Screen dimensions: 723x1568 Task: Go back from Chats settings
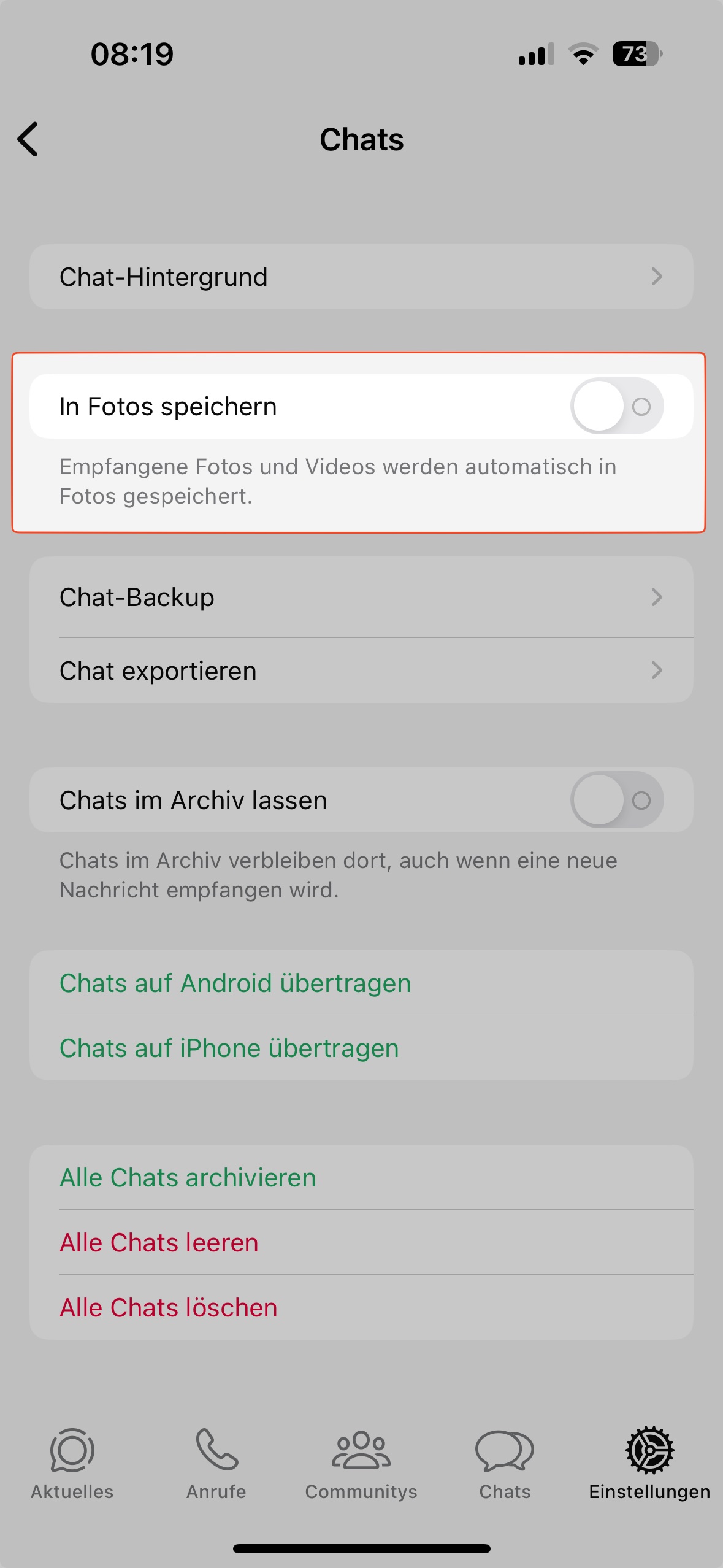(x=28, y=139)
